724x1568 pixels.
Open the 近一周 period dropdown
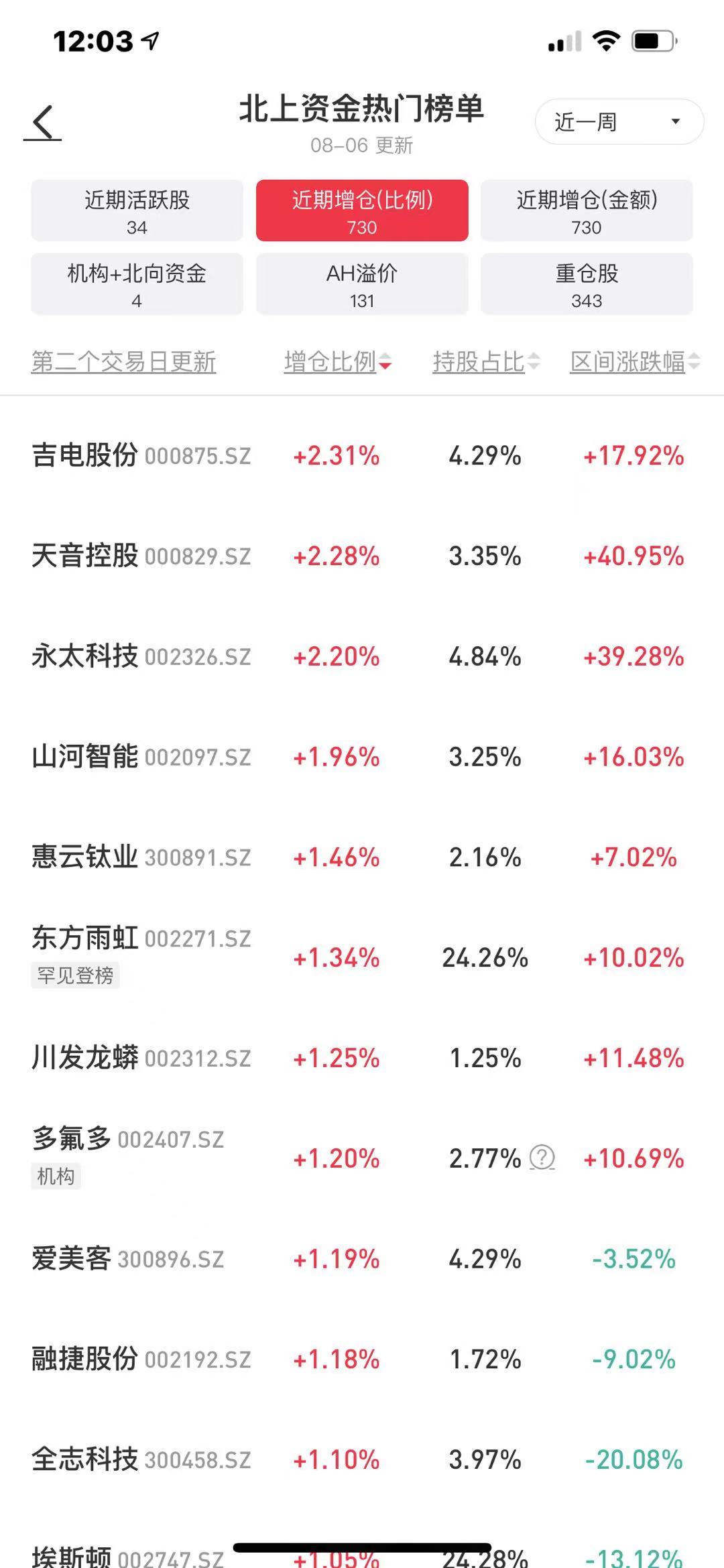tap(619, 122)
